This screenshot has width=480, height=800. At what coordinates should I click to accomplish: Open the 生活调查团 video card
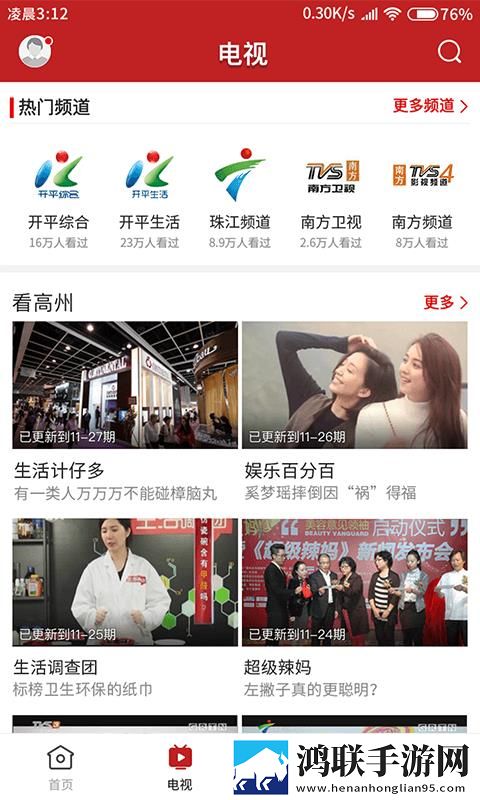(x=125, y=608)
